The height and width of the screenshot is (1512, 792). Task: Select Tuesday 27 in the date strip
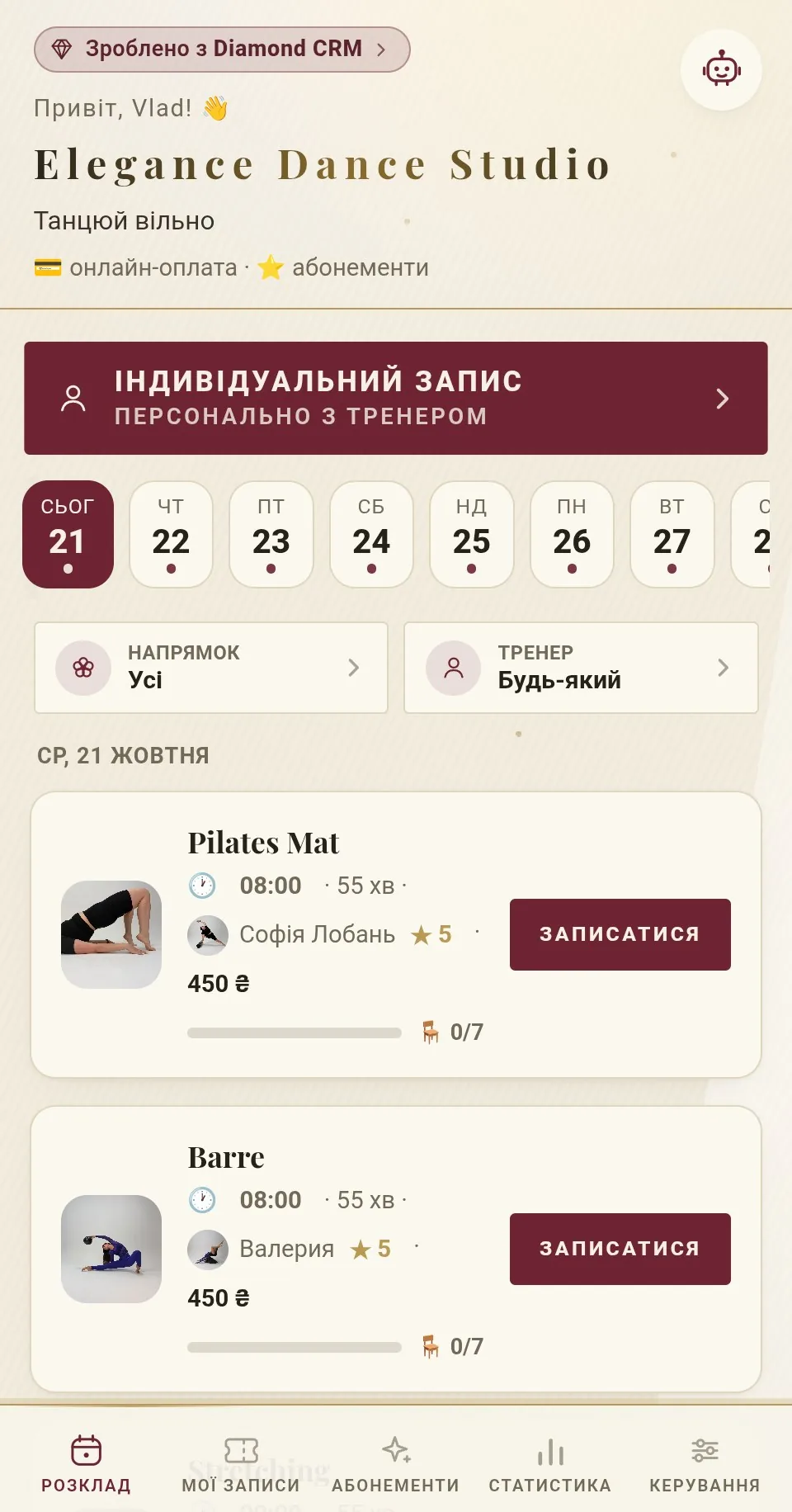[672, 534]
